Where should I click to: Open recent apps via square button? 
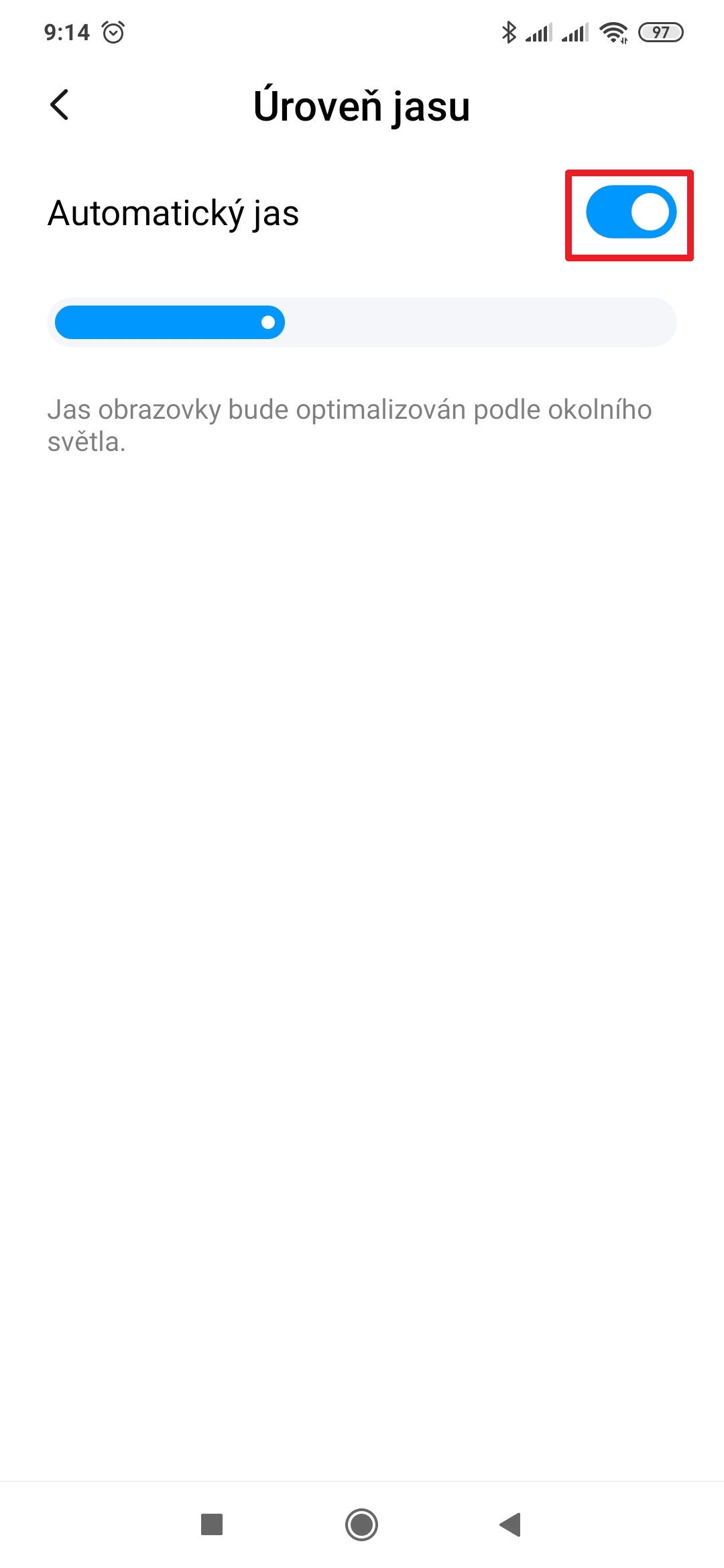click(x=212, y=1524)
